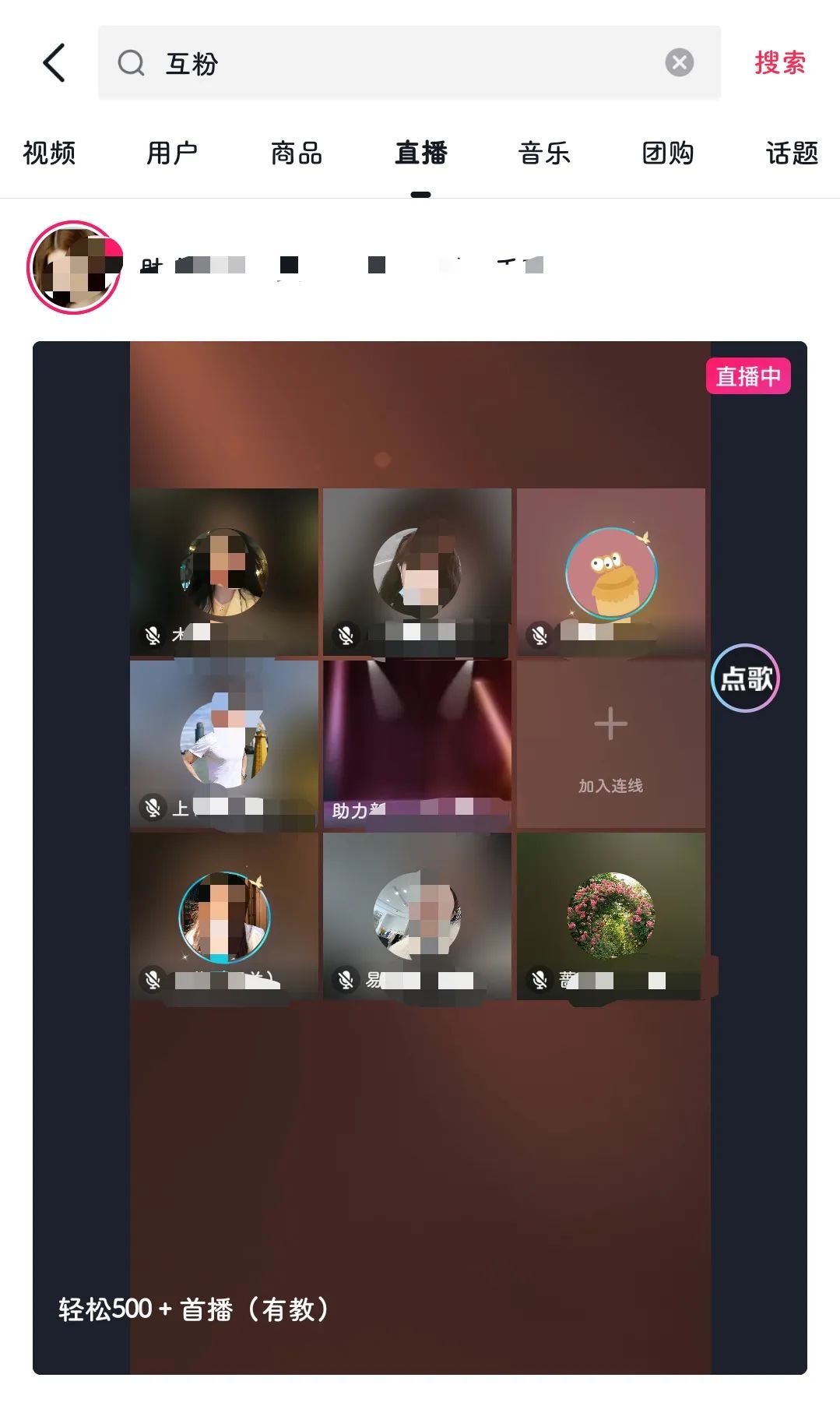This screenshot has height=1420, width=840.
Task: Switch to the 音乐 tab
Action: click(x=544, y=153)
